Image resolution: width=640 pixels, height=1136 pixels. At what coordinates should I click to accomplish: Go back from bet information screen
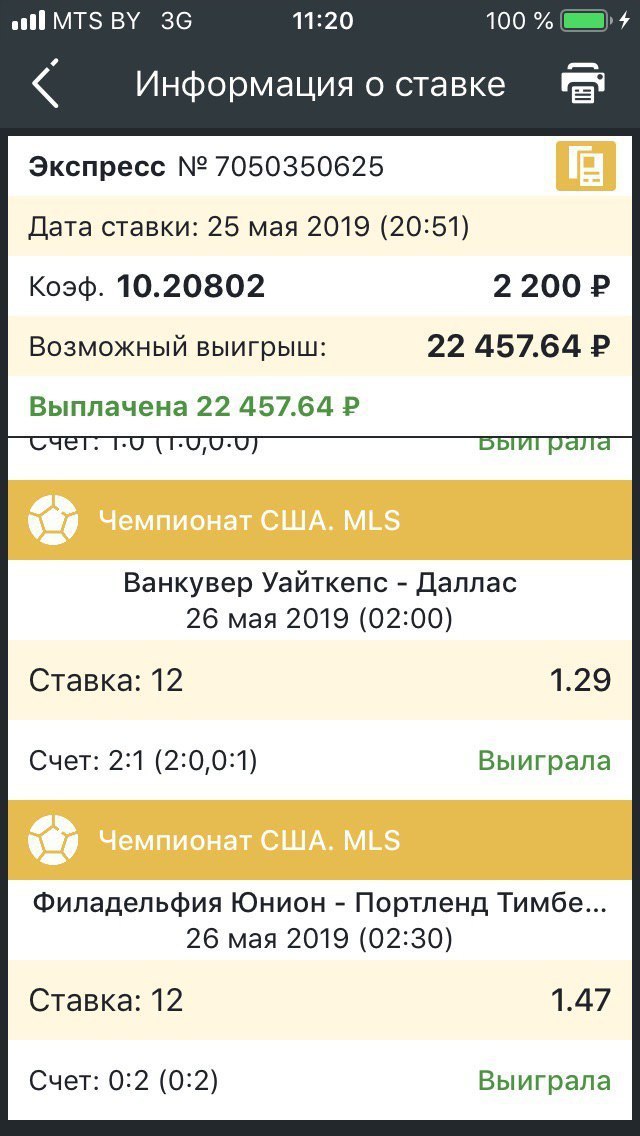point(45,83)
